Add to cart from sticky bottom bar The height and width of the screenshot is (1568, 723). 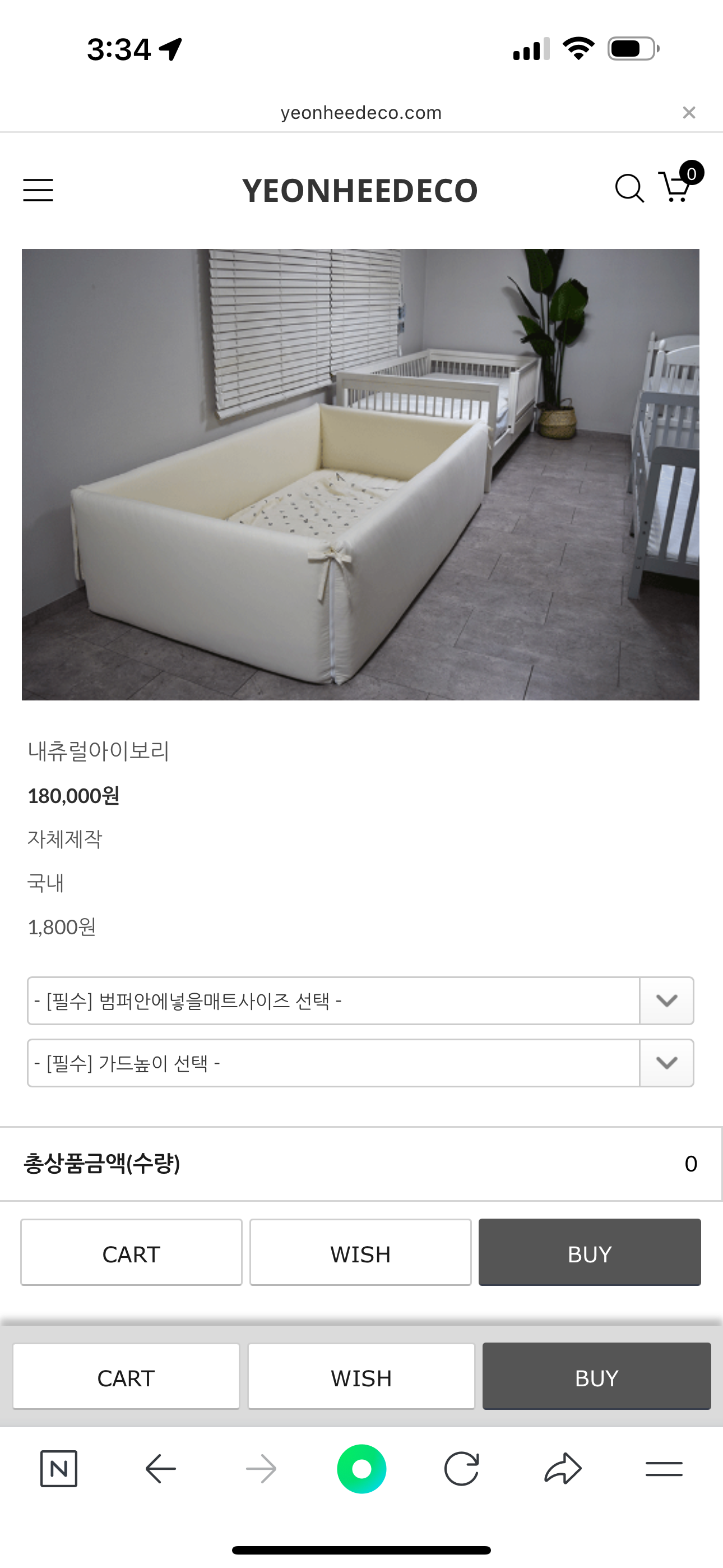click(126, 1377)
